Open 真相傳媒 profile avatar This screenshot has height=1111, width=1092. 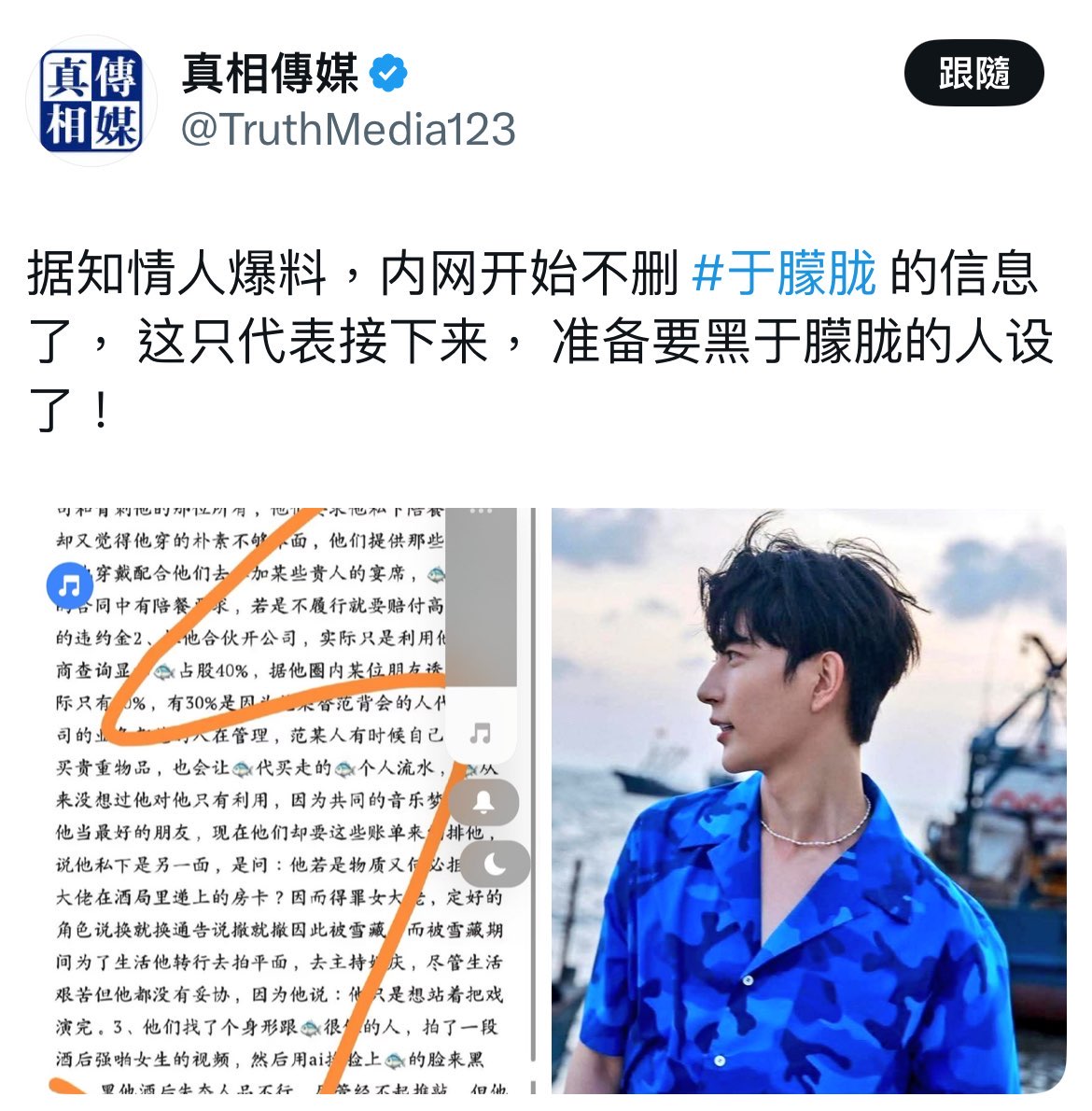[x=91, y=101]
